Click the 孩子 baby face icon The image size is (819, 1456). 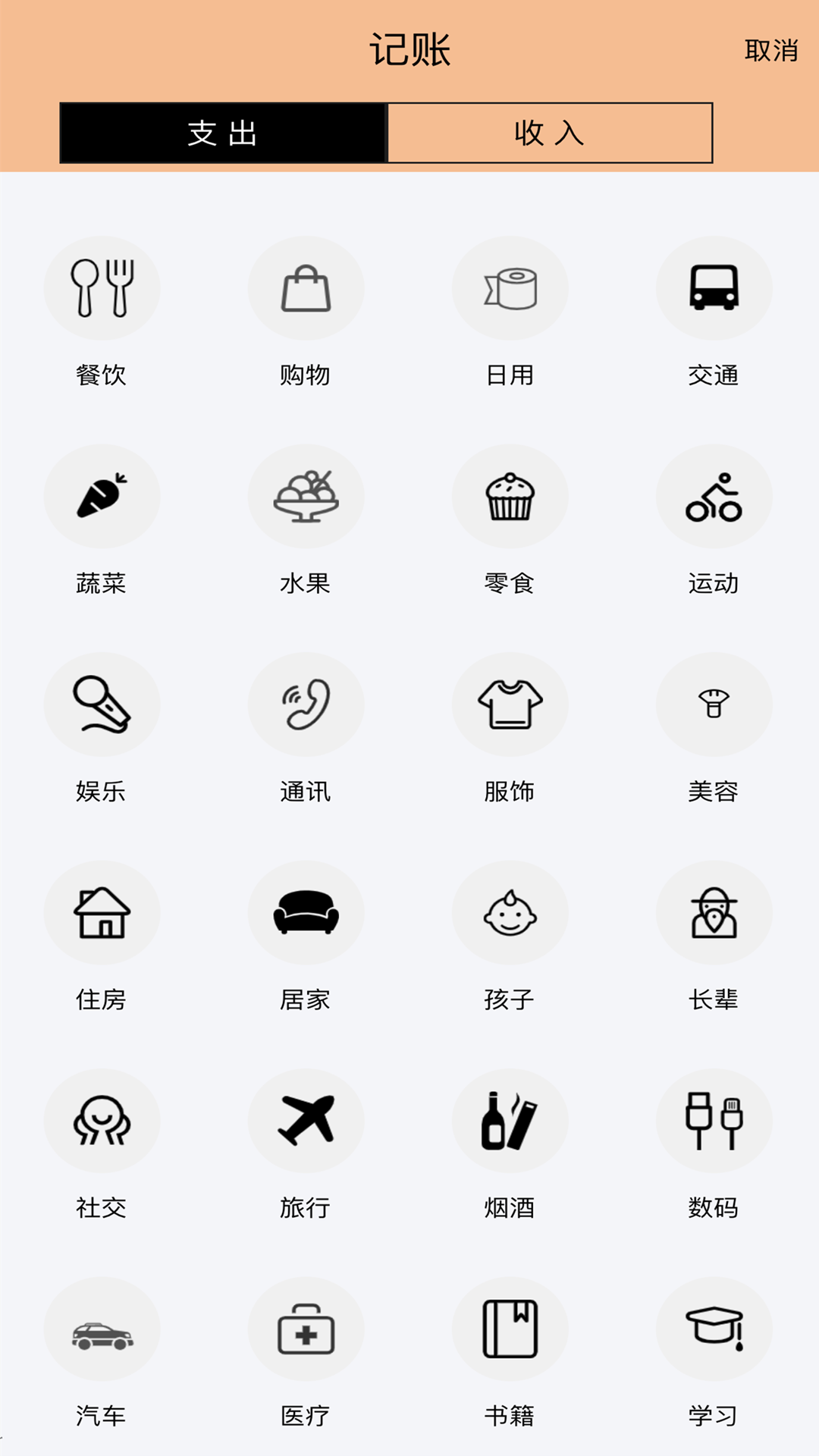(x=510, y=914)
